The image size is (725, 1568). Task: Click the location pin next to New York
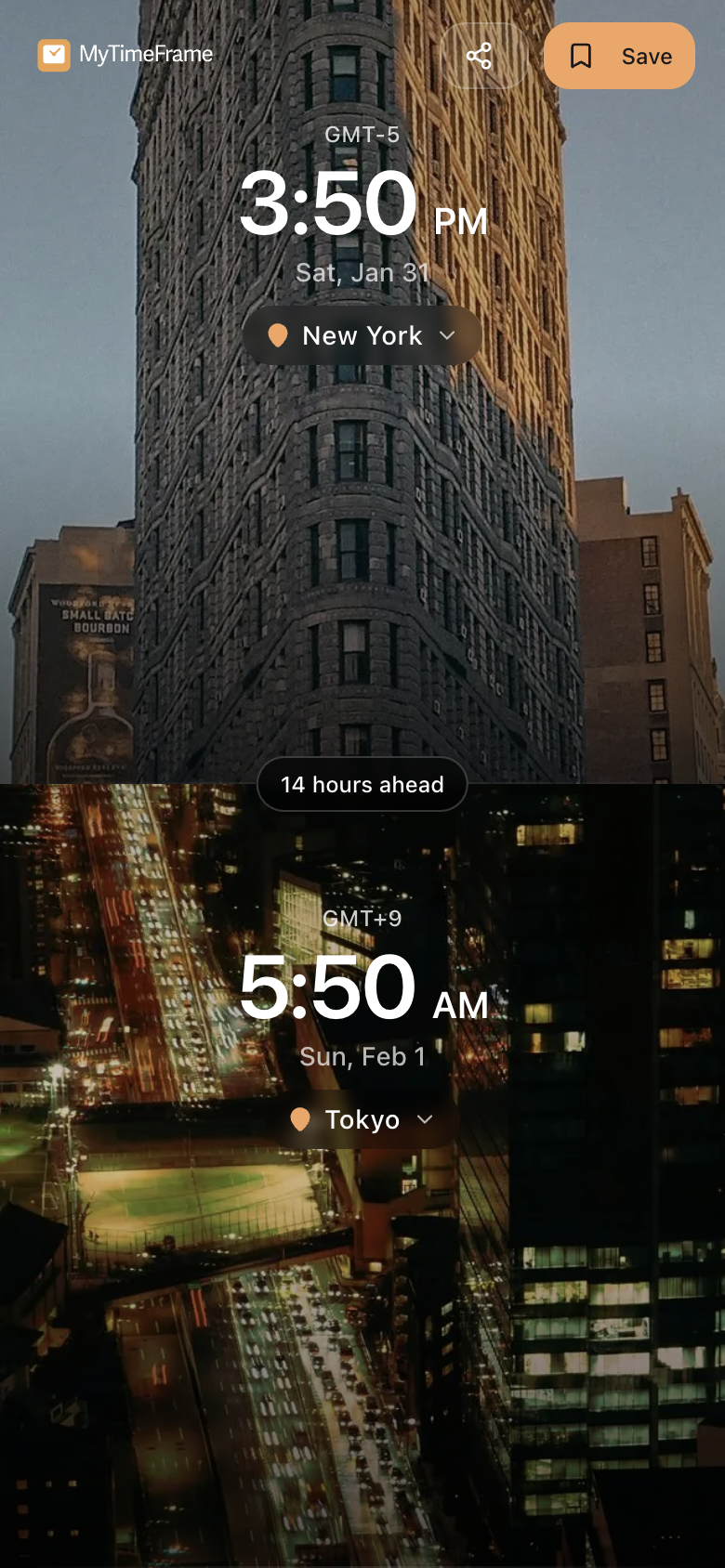[278, 335]
